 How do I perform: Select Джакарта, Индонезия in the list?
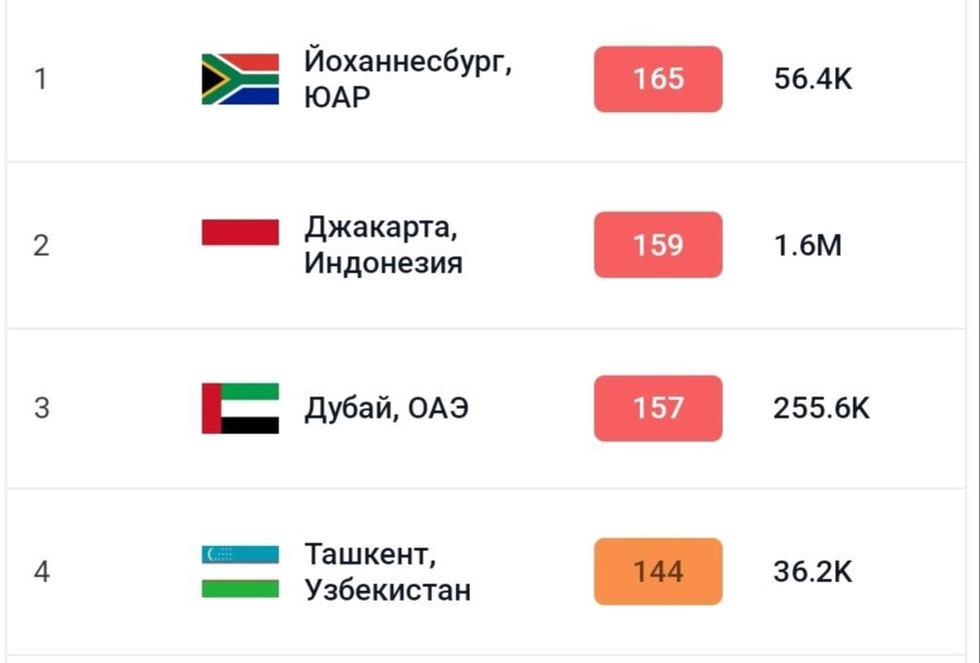[x=383, y=246]
